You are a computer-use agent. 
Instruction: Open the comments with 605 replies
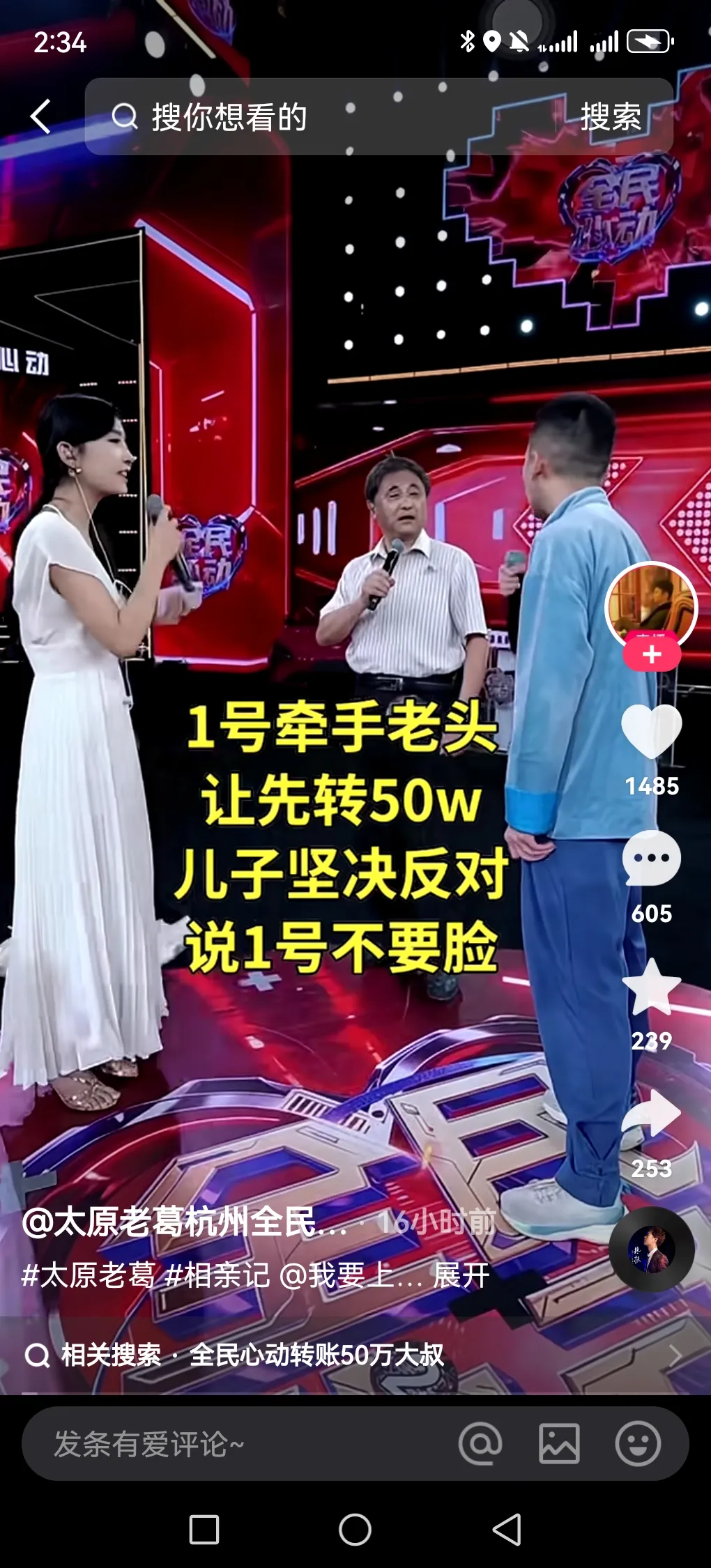pyautogui.click(x=651, y=860)
